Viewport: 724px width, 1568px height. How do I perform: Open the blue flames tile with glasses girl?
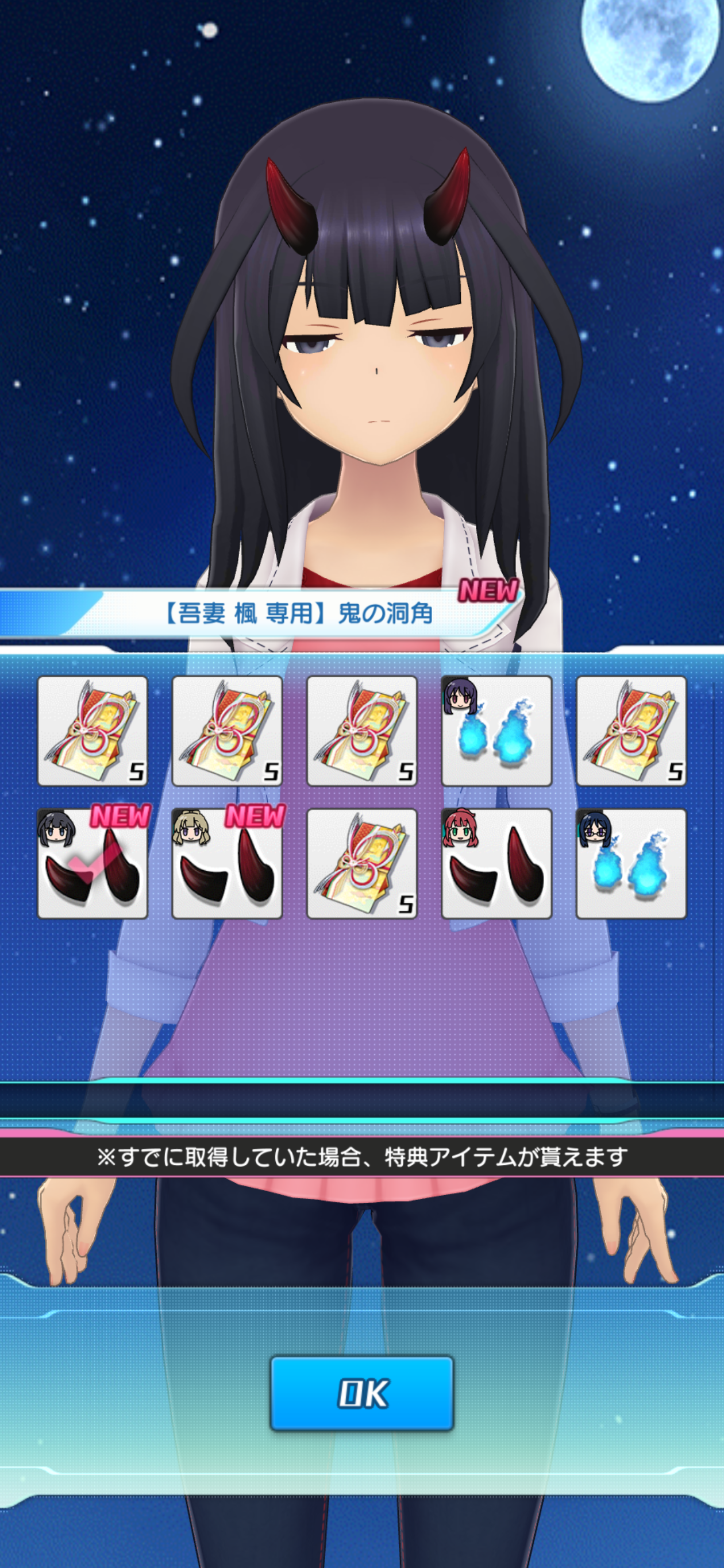coord(631,863)
